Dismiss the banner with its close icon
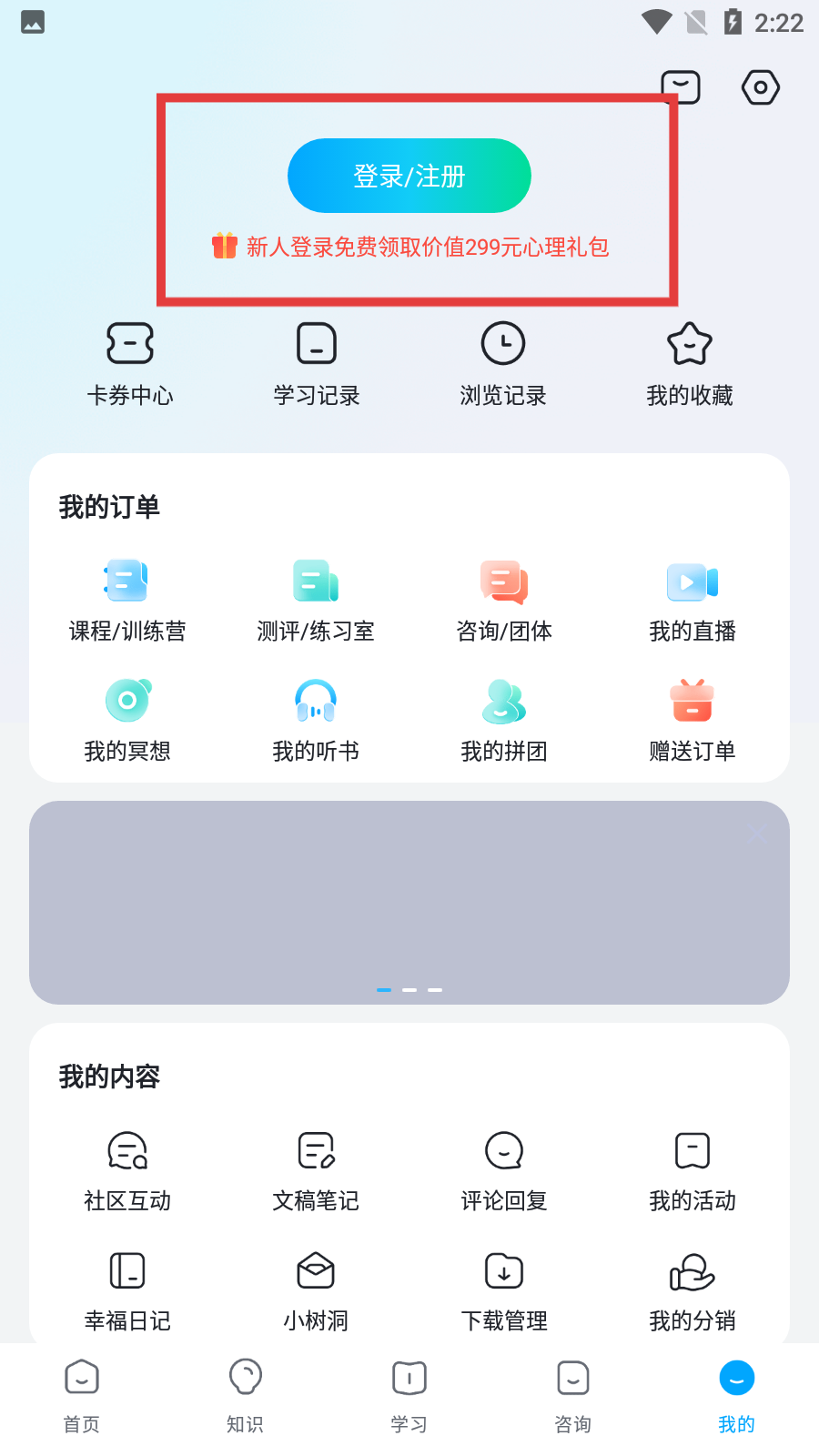This screenshot has width=819, height=1456. (755, 834)
